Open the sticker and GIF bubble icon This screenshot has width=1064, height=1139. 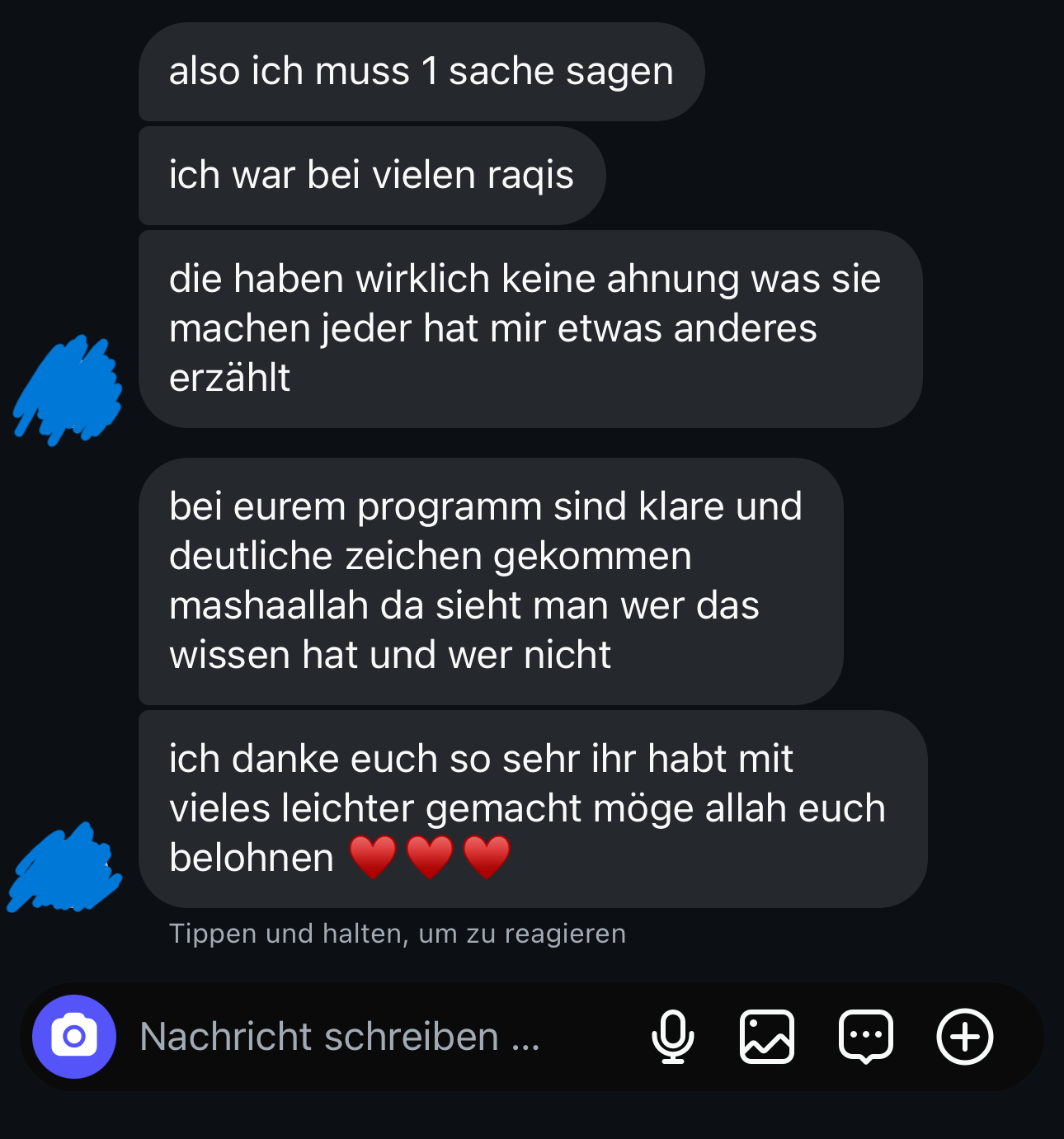(x=865, y=1037)
